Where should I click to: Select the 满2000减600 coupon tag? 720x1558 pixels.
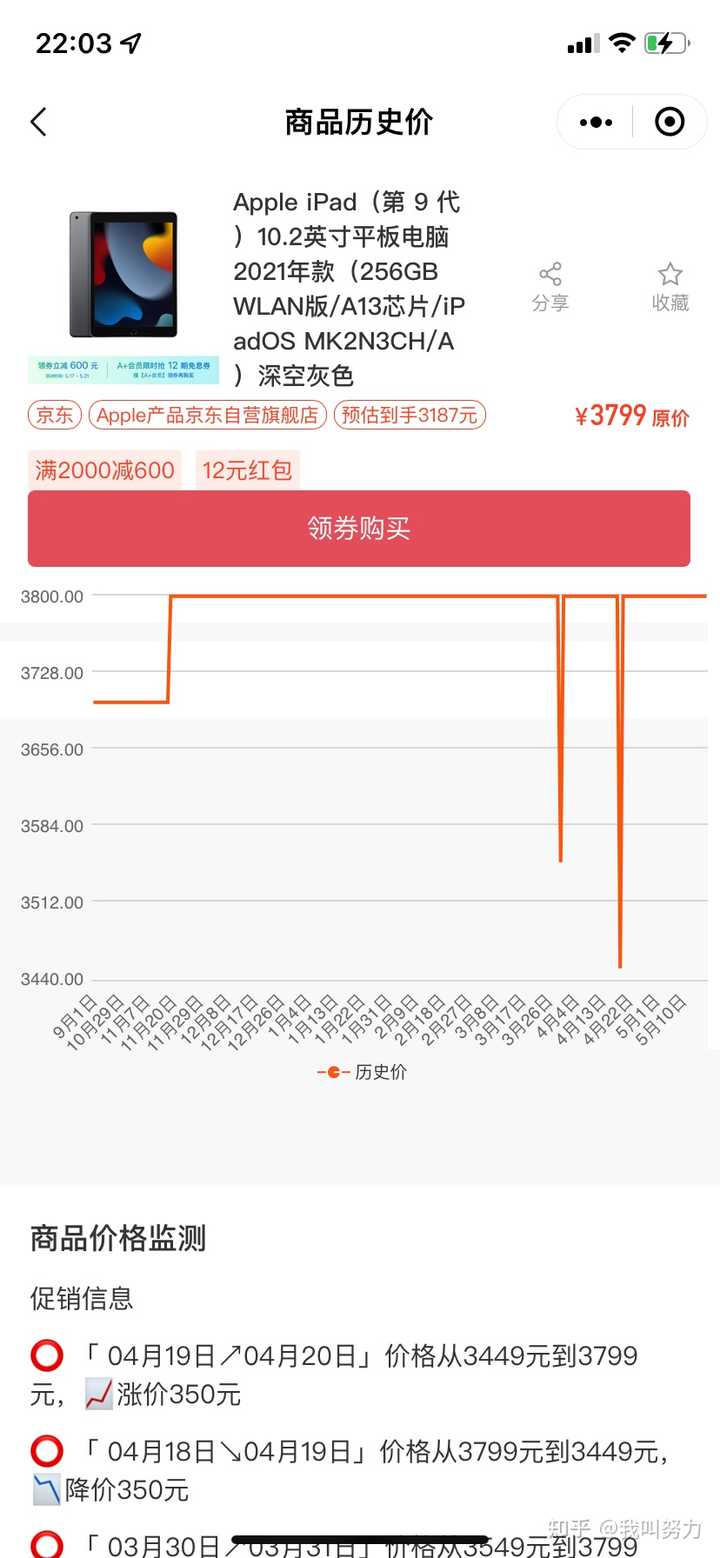[x=103, y=469]
